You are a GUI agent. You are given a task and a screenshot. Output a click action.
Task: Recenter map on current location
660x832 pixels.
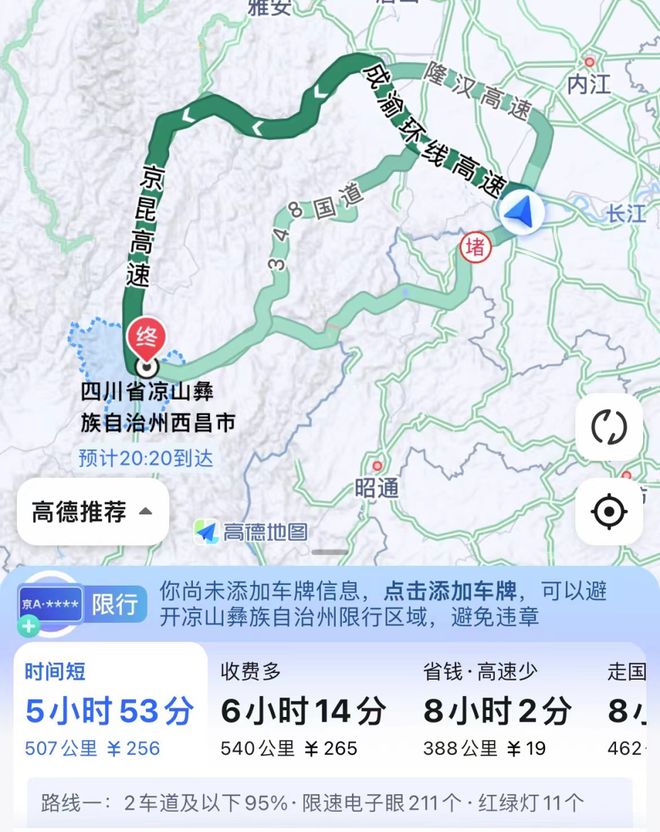(608, 512)
